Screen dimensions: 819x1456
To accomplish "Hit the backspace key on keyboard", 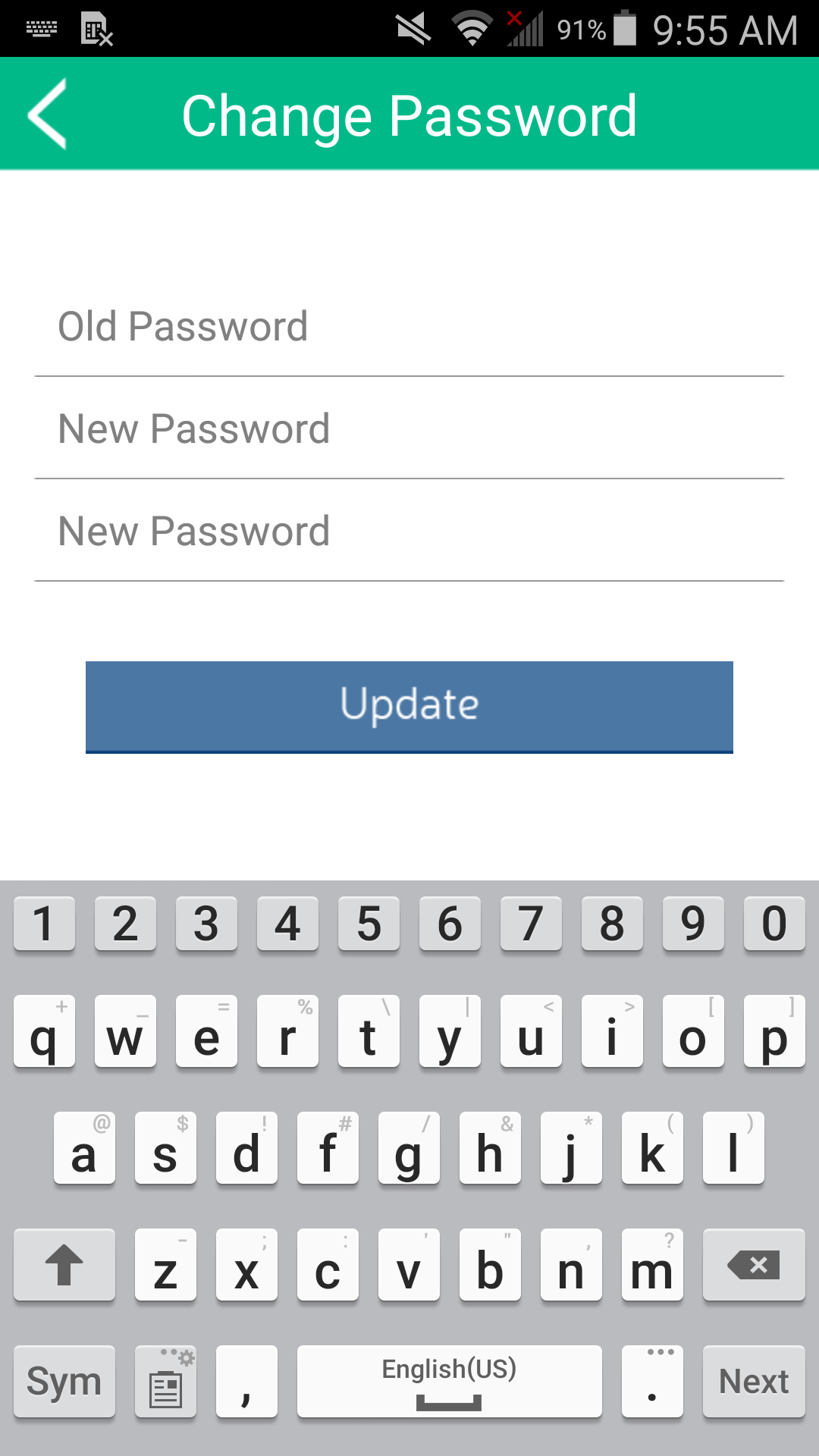I will pyautogui.click(x=754, y=1265).
